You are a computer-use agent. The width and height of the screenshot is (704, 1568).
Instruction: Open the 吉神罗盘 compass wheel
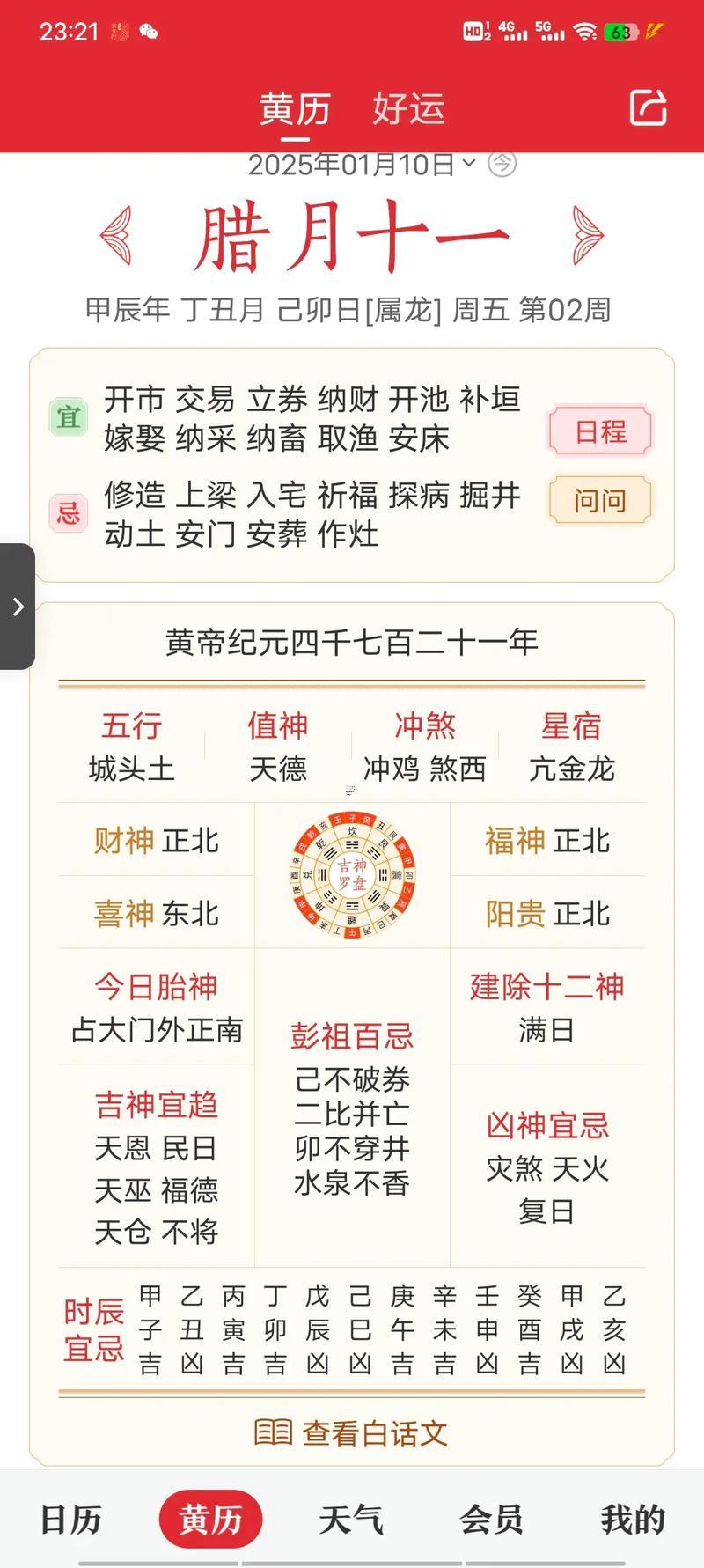(351, 874)
